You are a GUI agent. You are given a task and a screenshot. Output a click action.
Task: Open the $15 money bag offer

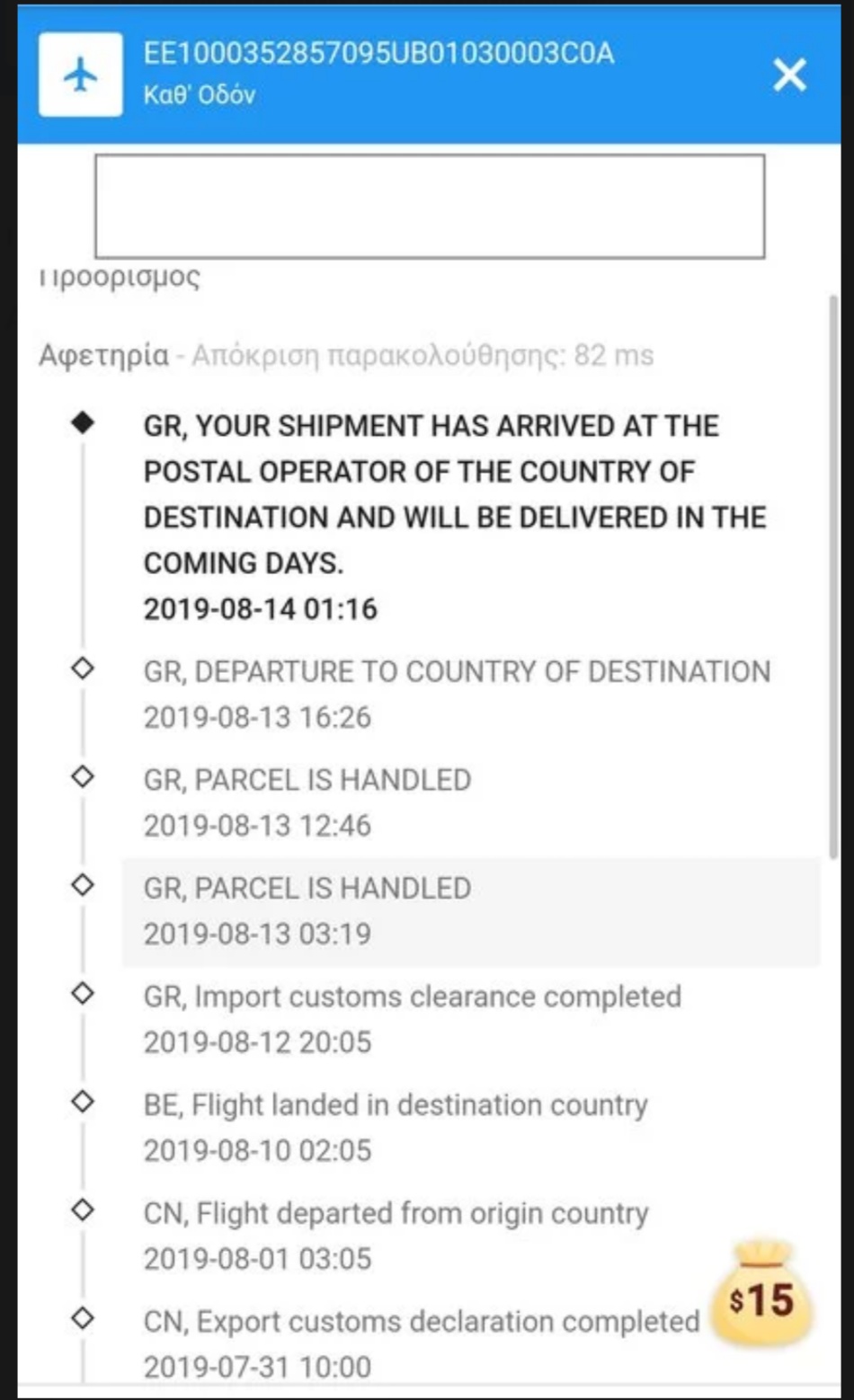[x=761, y=1294]
